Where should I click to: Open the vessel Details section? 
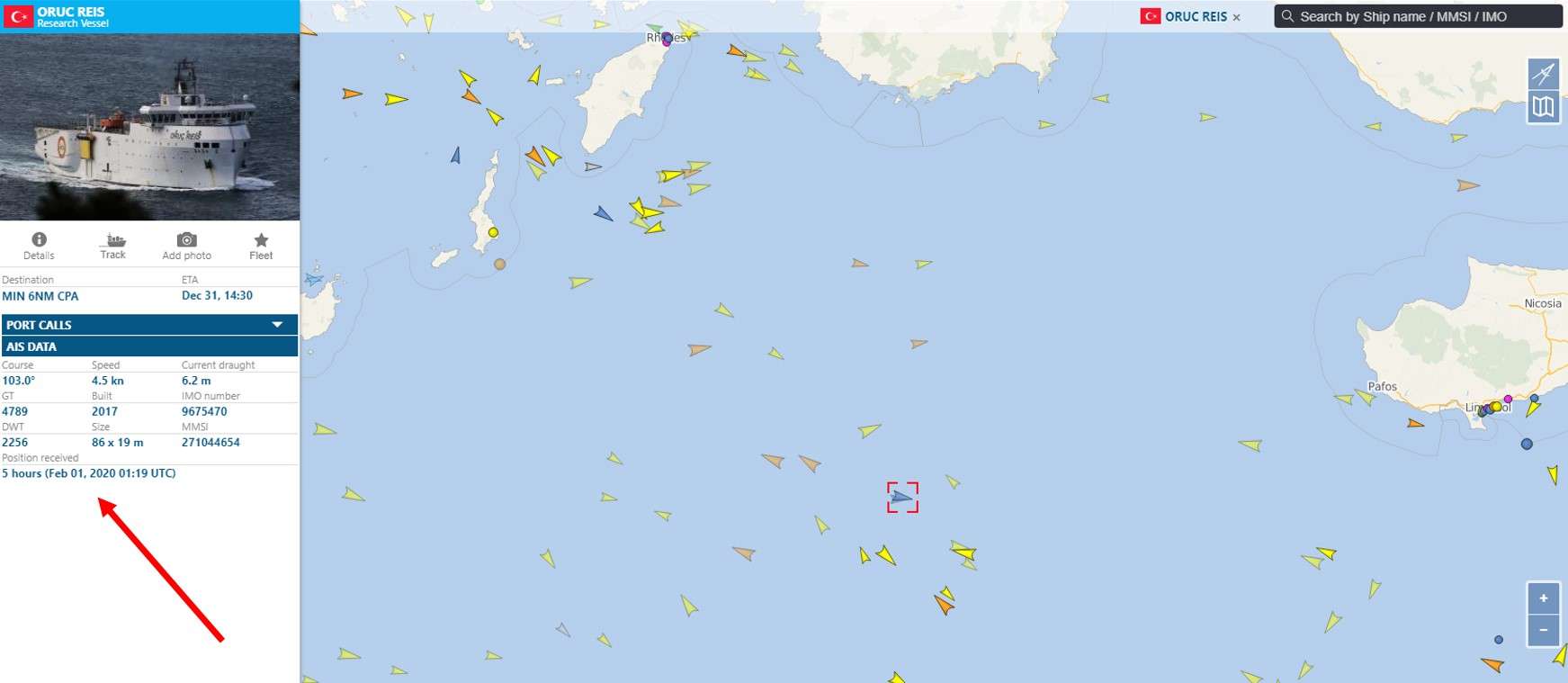39,245
